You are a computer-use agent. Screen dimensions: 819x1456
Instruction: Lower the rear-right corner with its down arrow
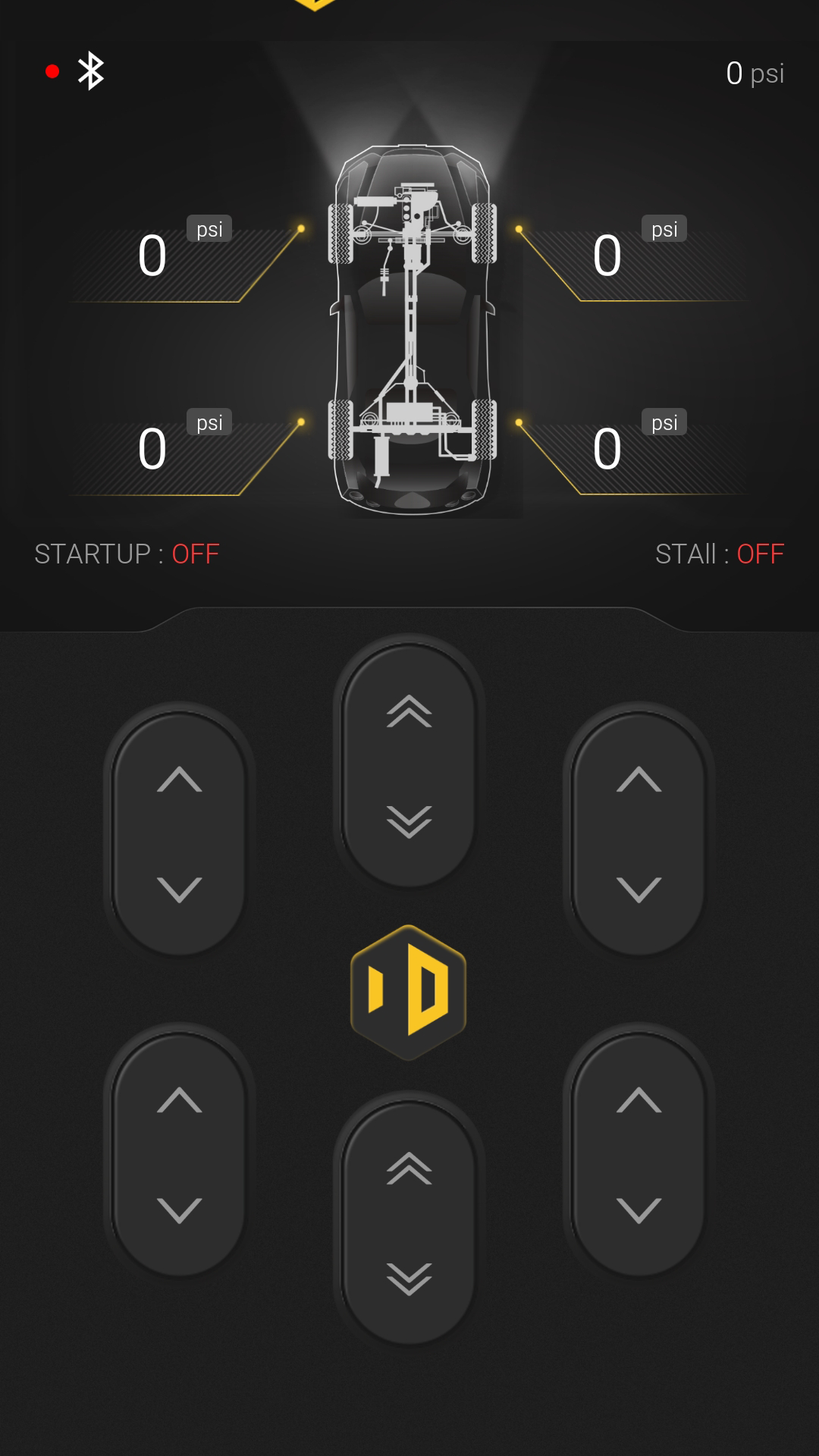[x=639, y=1210]
